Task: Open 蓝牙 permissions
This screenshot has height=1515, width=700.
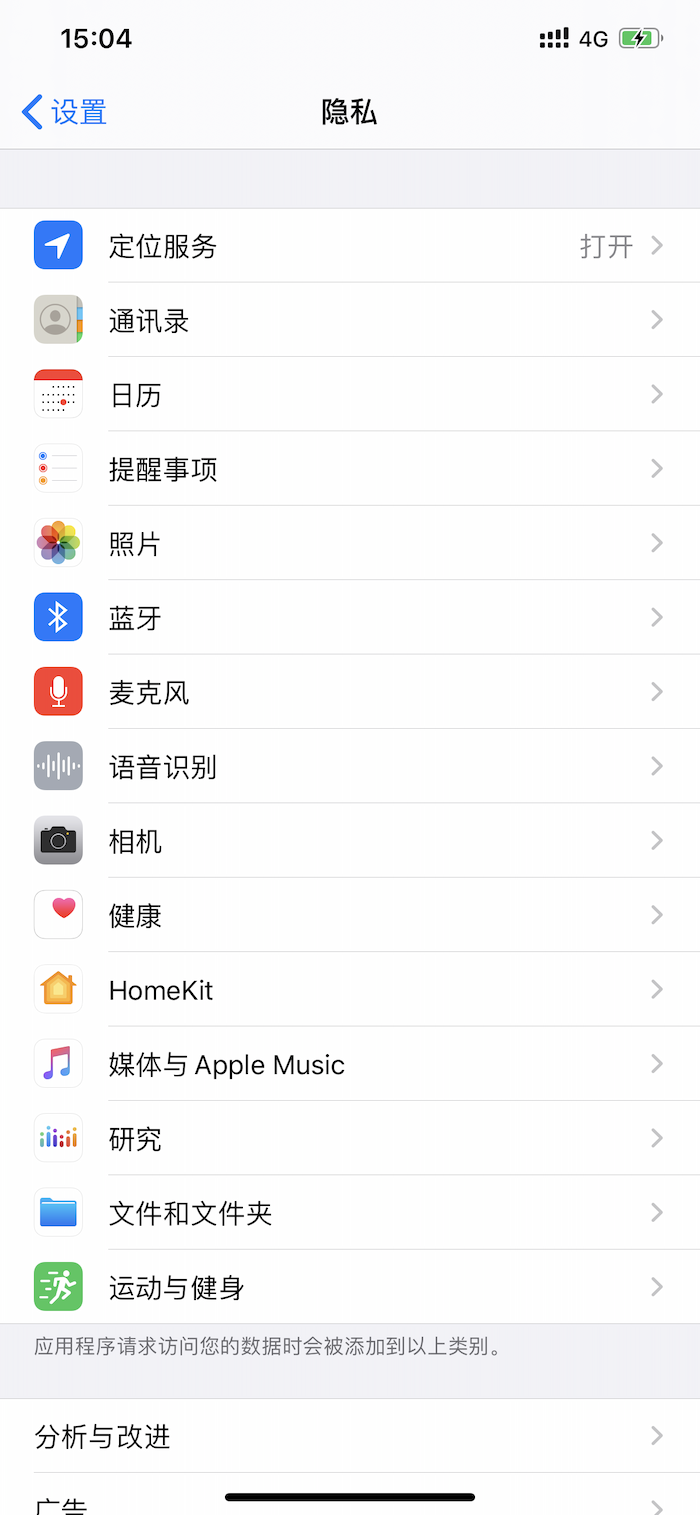Action: click(x=350, y=618)
